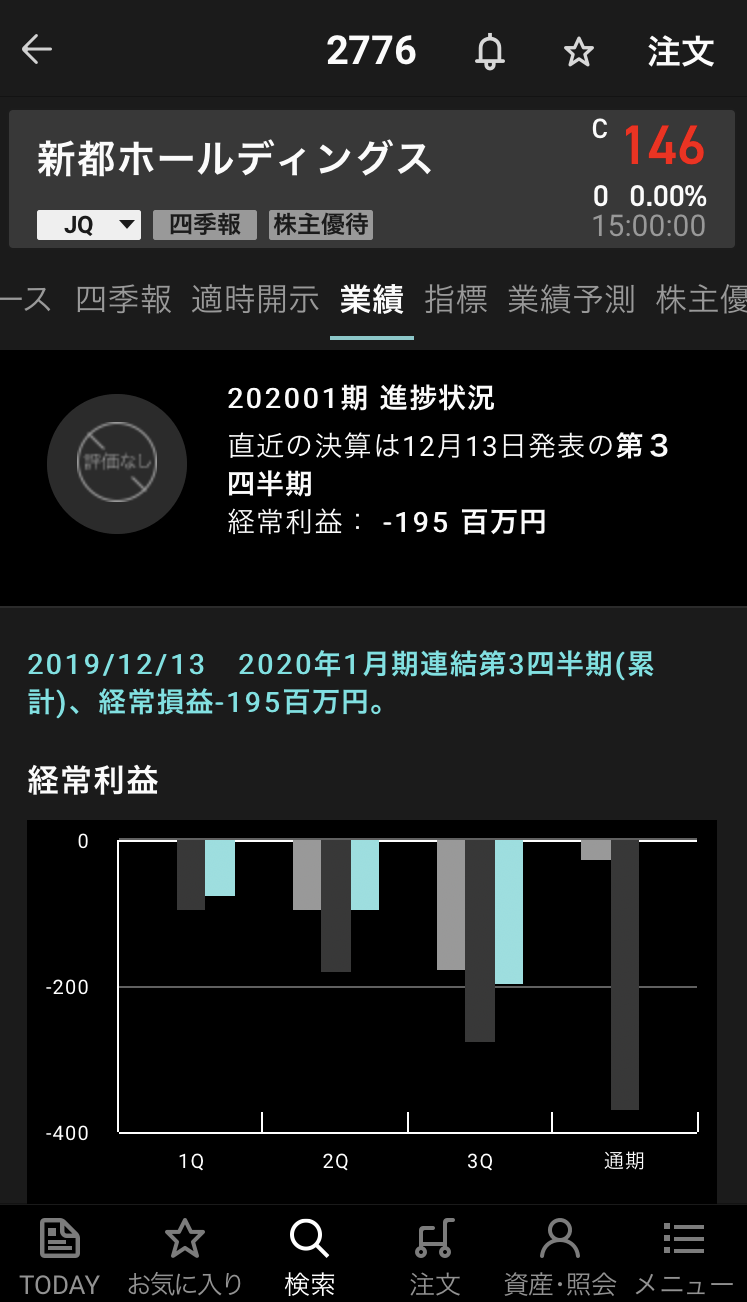Image resolution: width=747 pixels, height=1302 pixels.
Task: Switch to the 適時開示 tab
Action: click(255, 299)
